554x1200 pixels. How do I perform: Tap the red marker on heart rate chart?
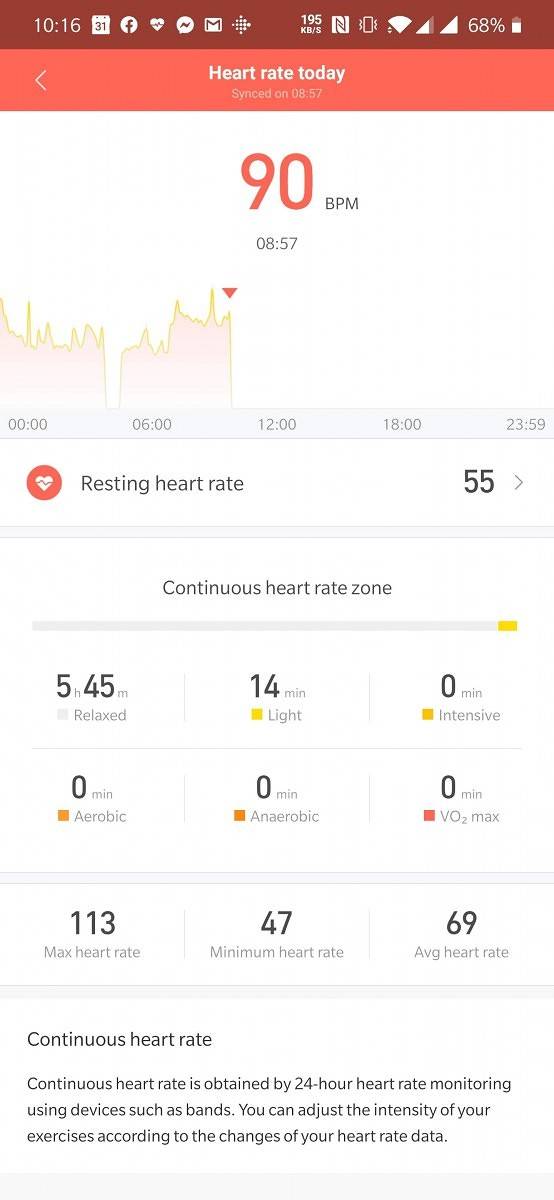point(230,293)
